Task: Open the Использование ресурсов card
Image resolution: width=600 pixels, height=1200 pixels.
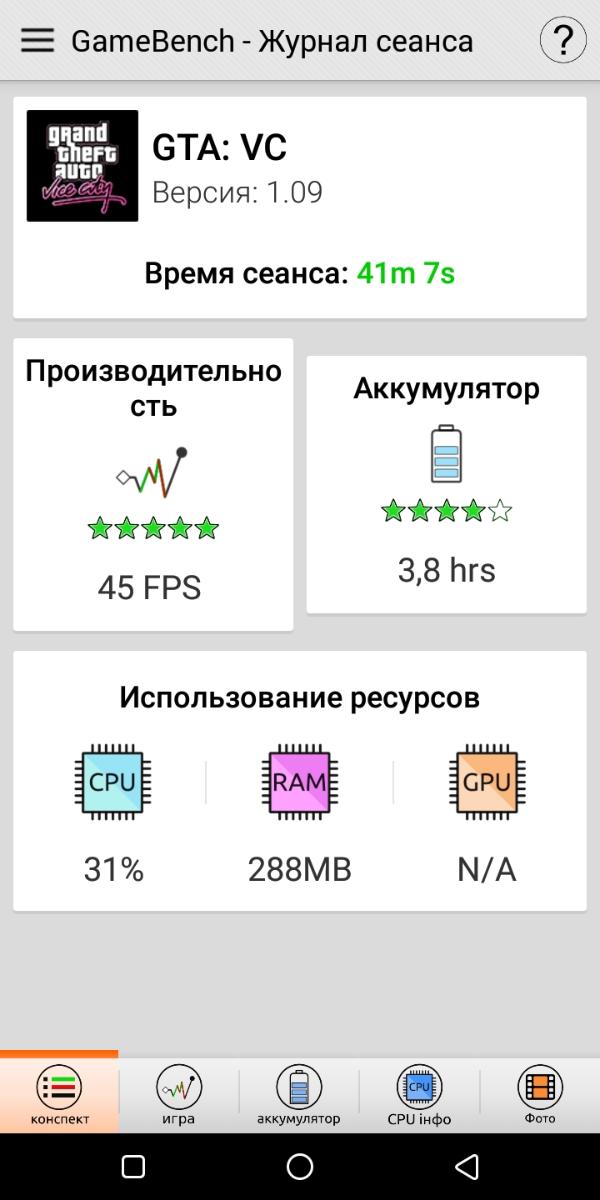Action: tap(300, 780)
